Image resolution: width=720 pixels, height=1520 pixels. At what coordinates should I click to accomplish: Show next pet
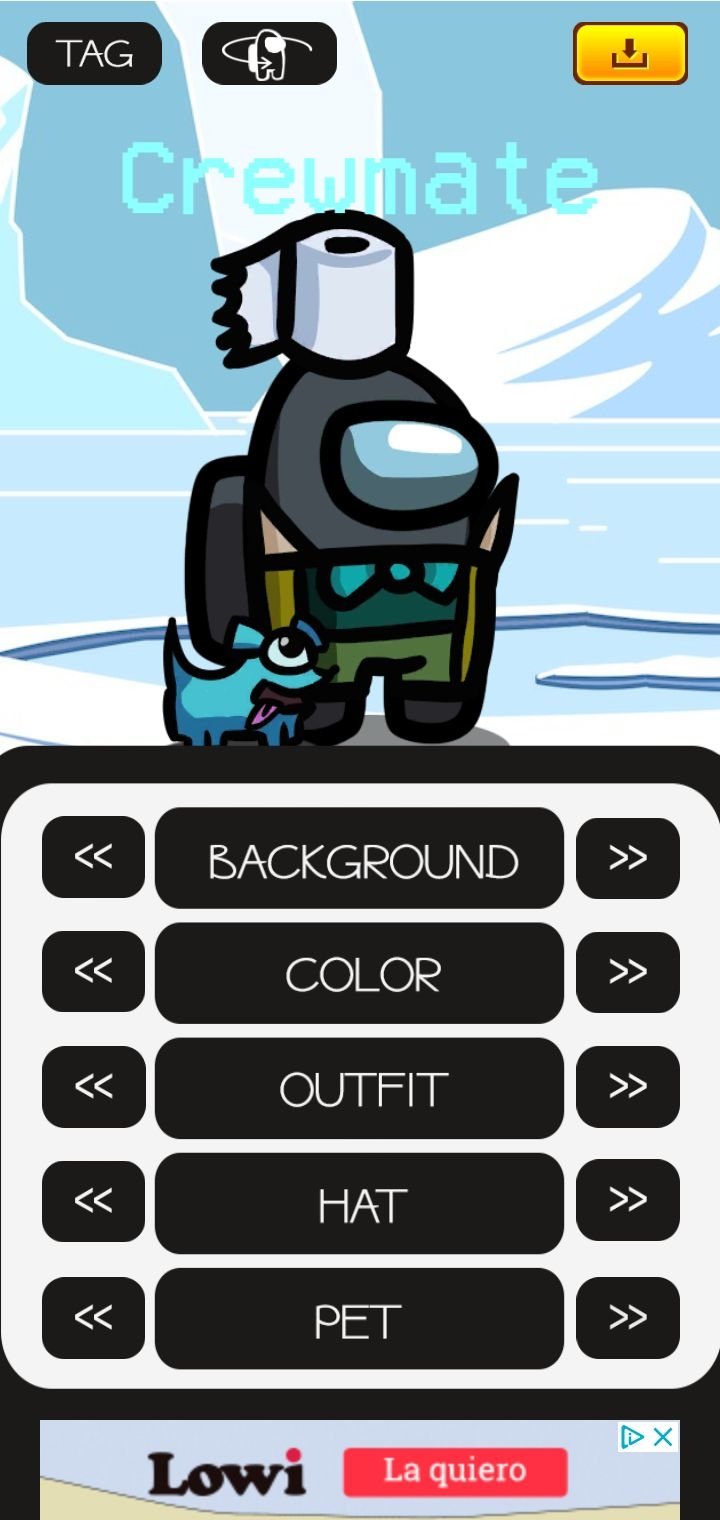point(628,1318)
